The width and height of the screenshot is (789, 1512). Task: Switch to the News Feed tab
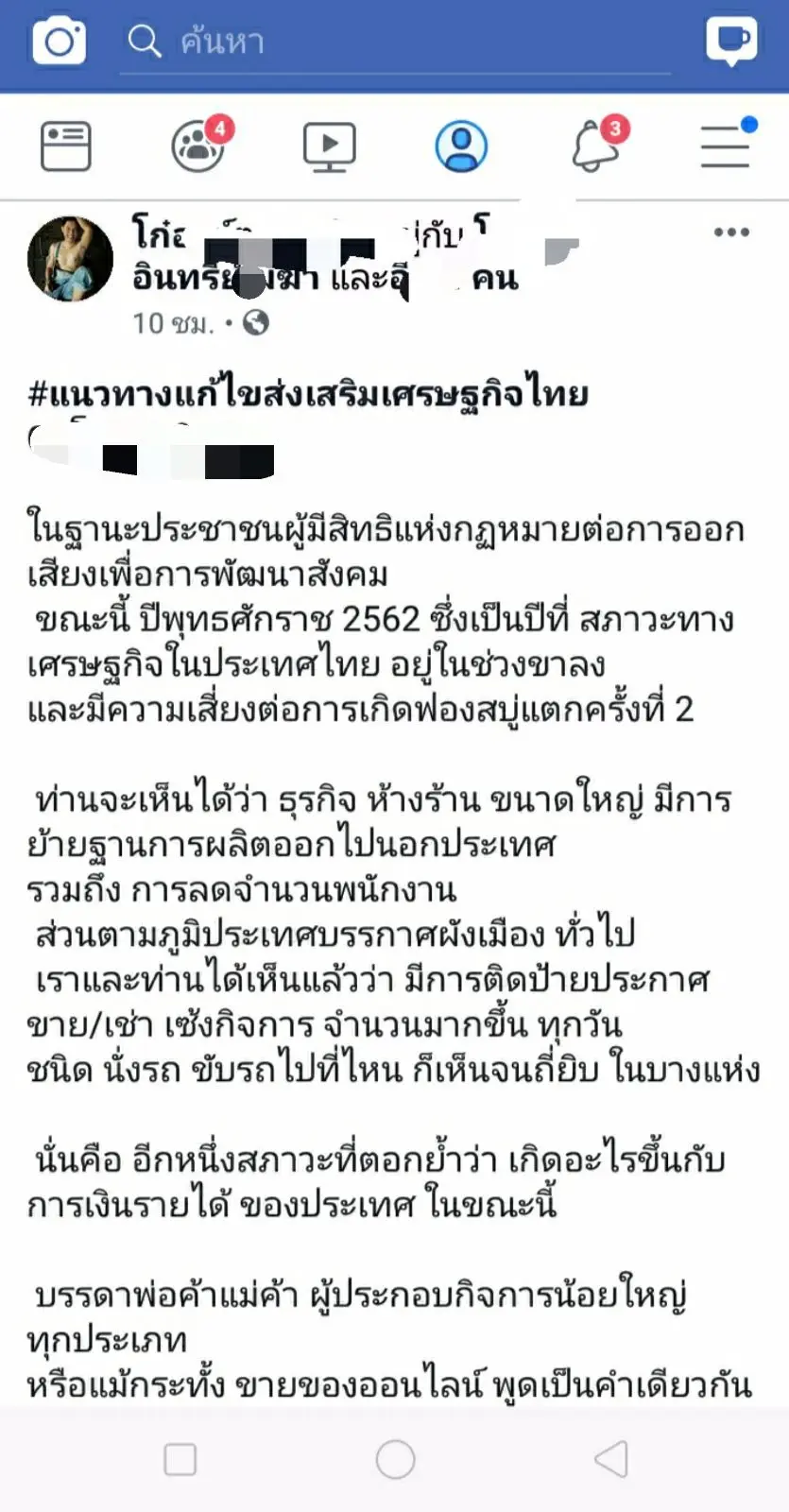click(66, 146)
